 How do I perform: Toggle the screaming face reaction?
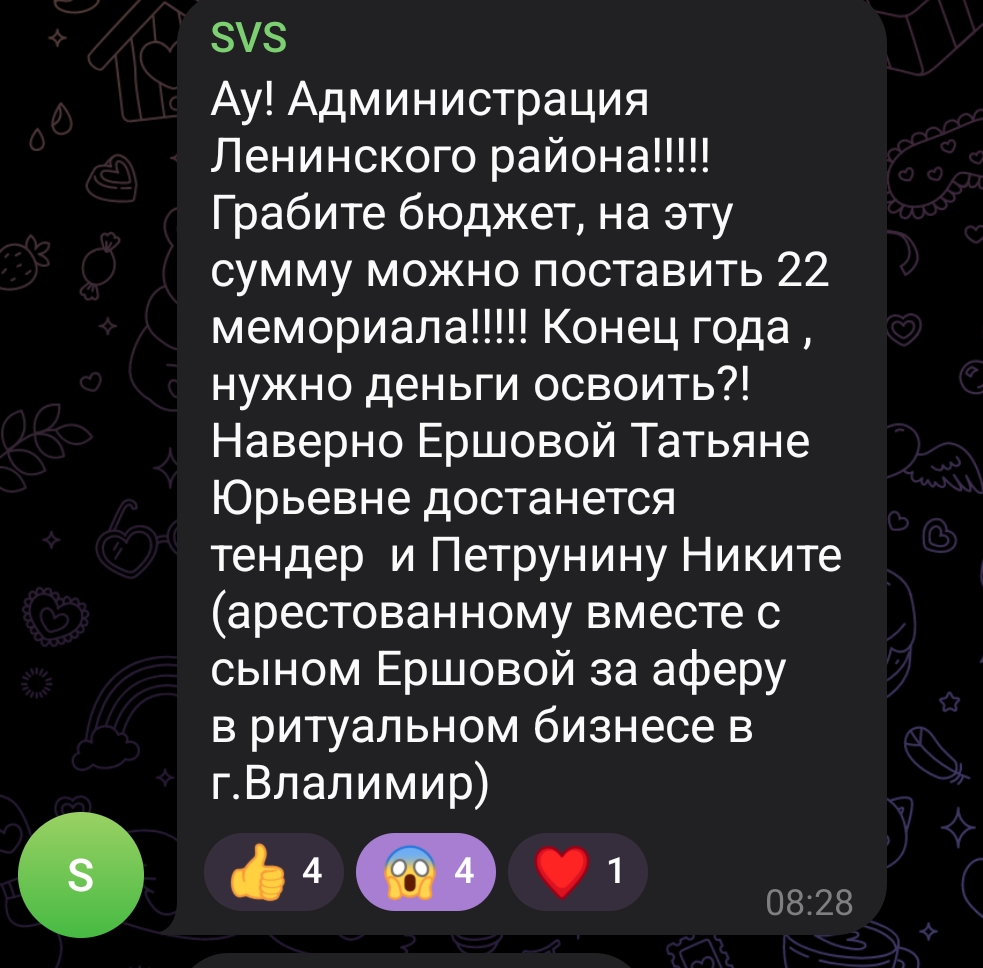[425, 872]
